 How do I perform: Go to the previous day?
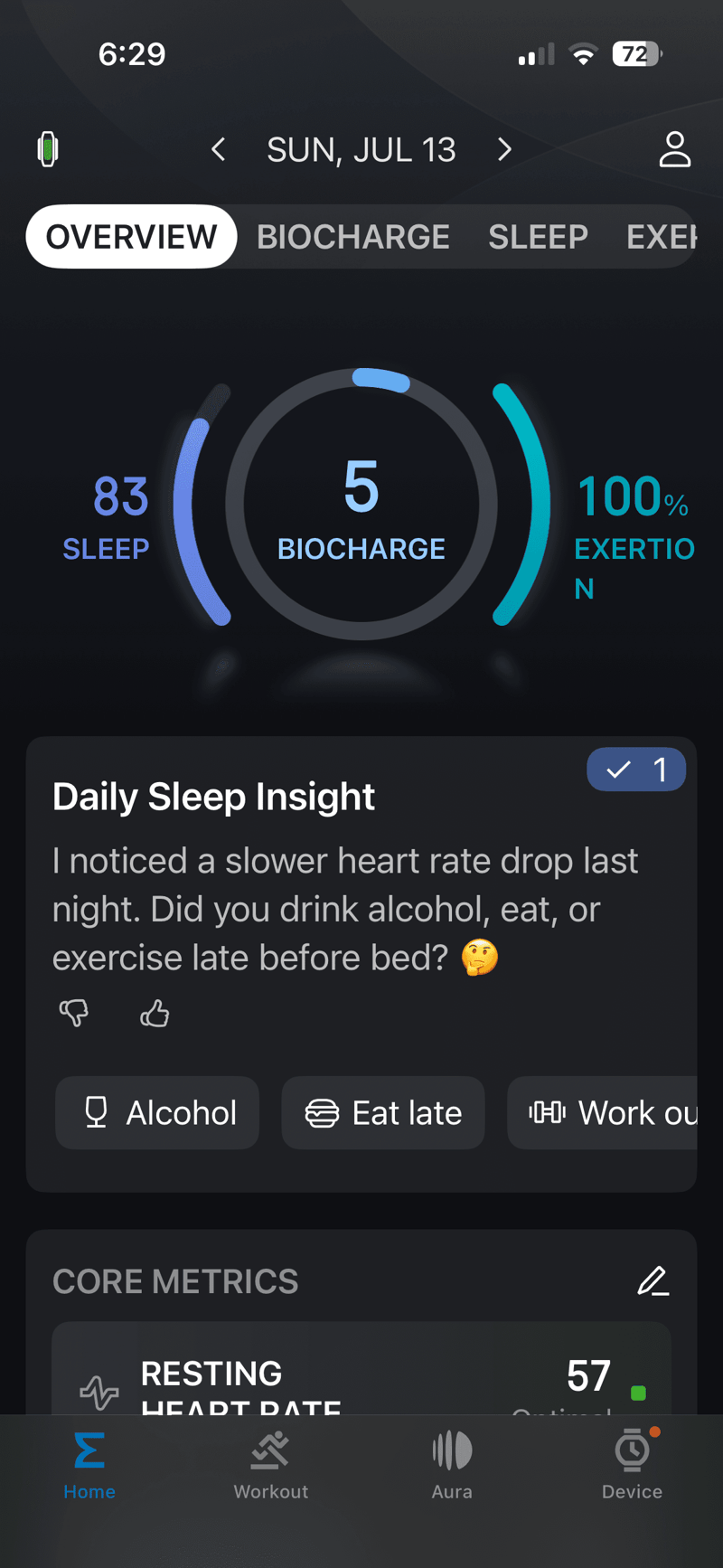[218, 149]
